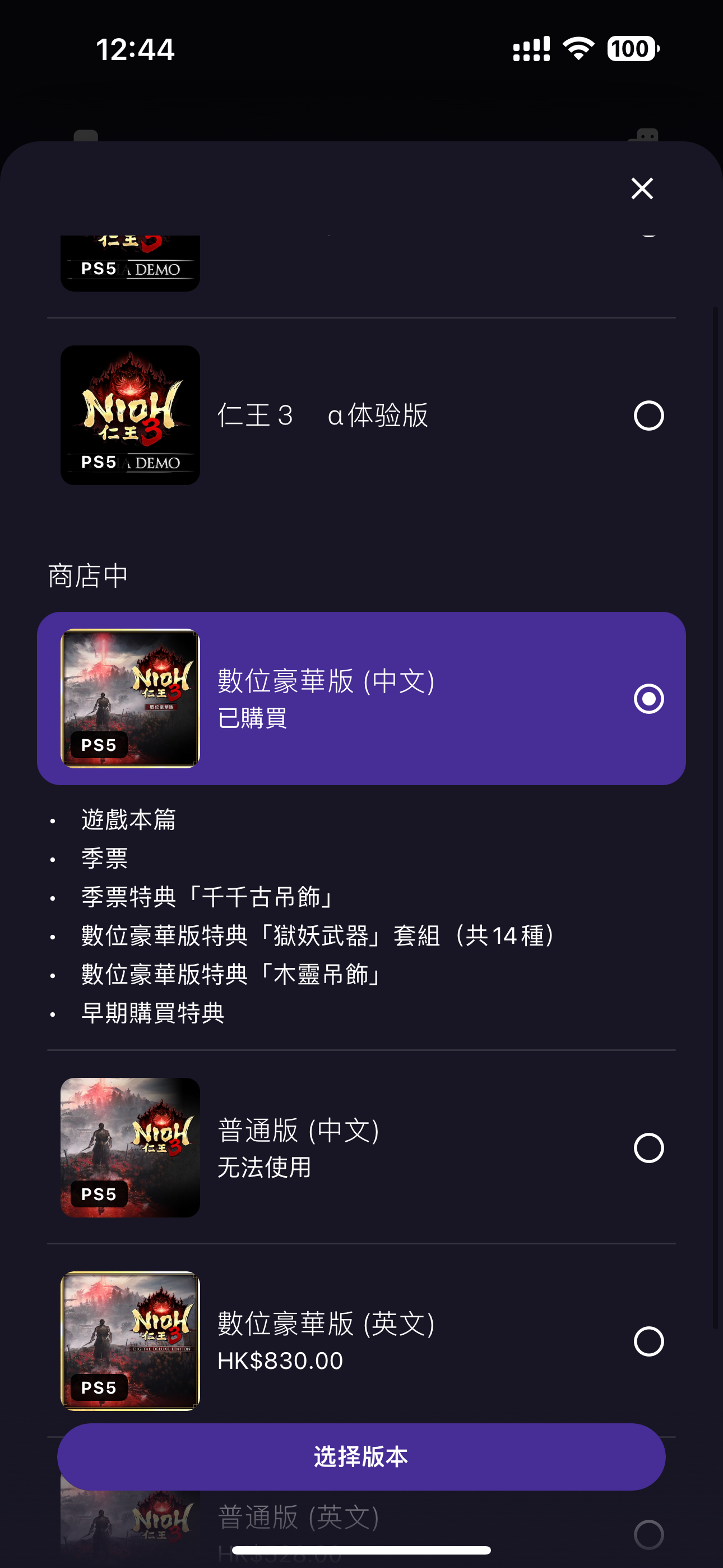This screenshot has width=723, height=1568.
Task: Pick 數位豪華版 (英文) for HK$830.00
Action: point(648,1341)
